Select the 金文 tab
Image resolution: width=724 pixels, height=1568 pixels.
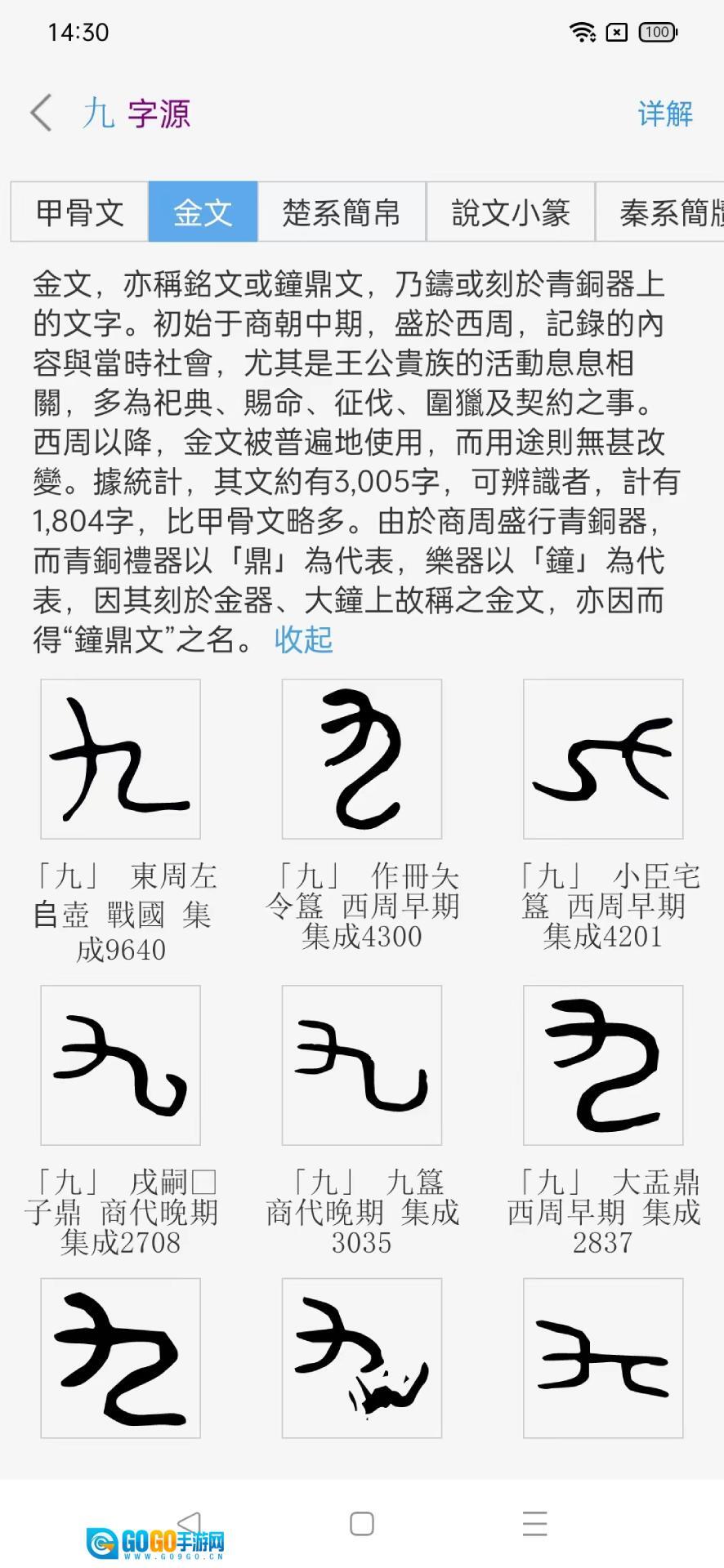point(203,212)
